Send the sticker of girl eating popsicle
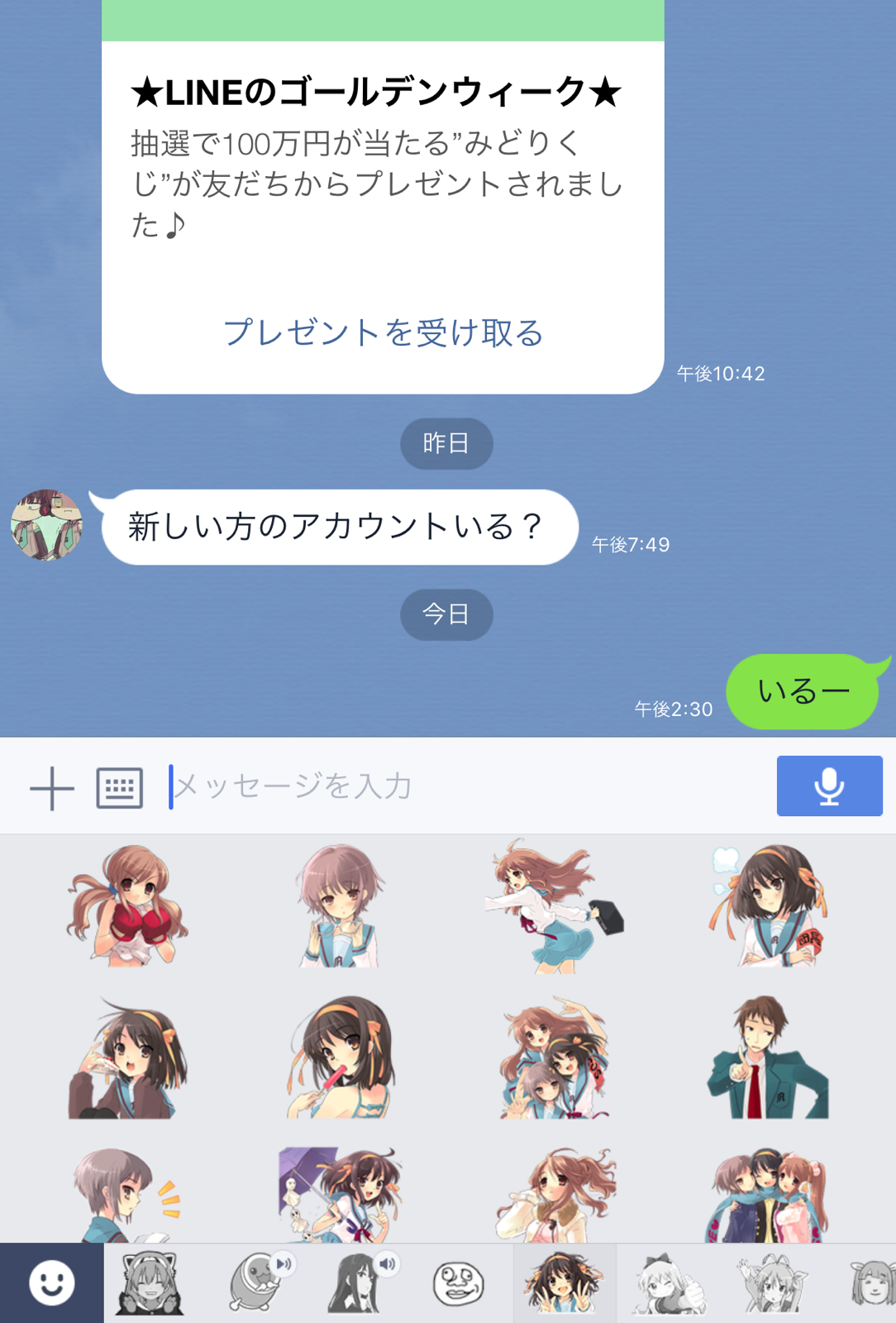Image resolution: width=896 pixels, height=1323 pixels. [341, 1057]
